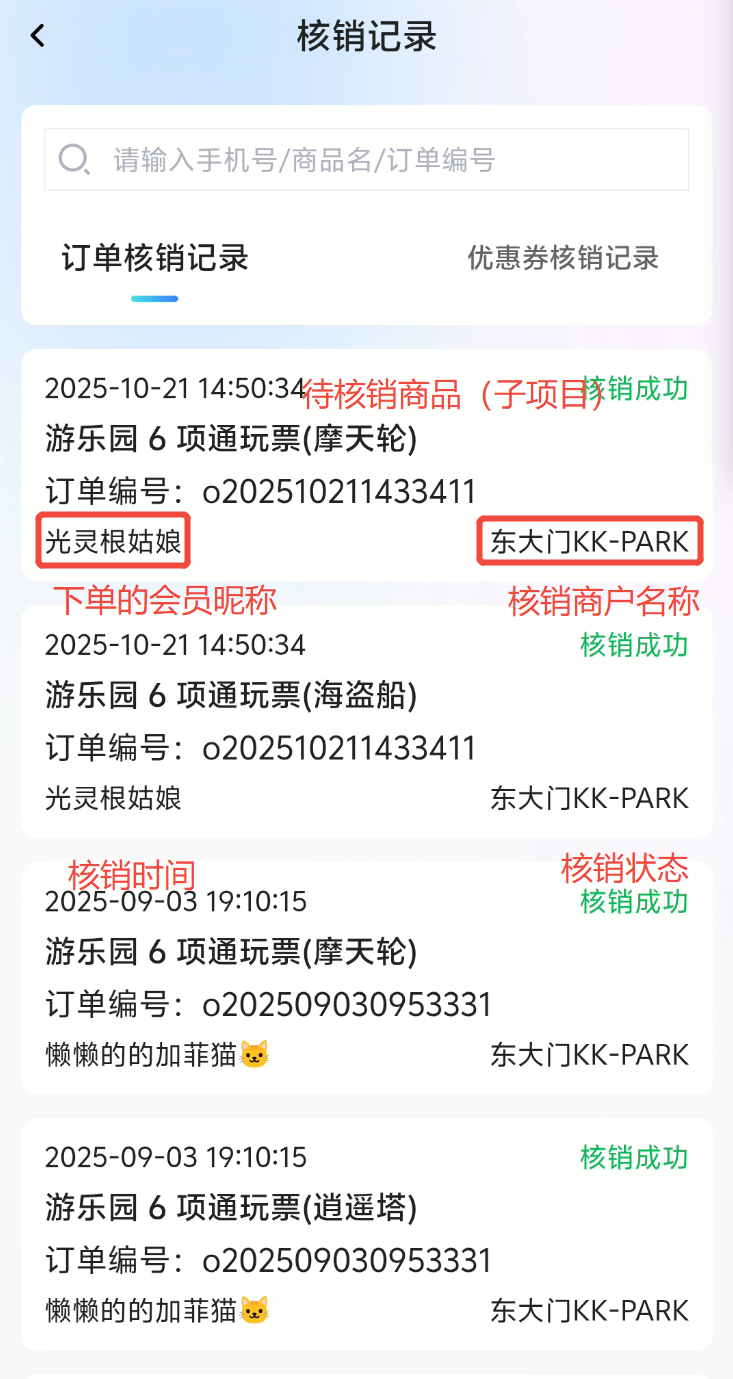
Task: Open the 2025-09-03 摩天轮 verification record
Action: tap(366, 977)
